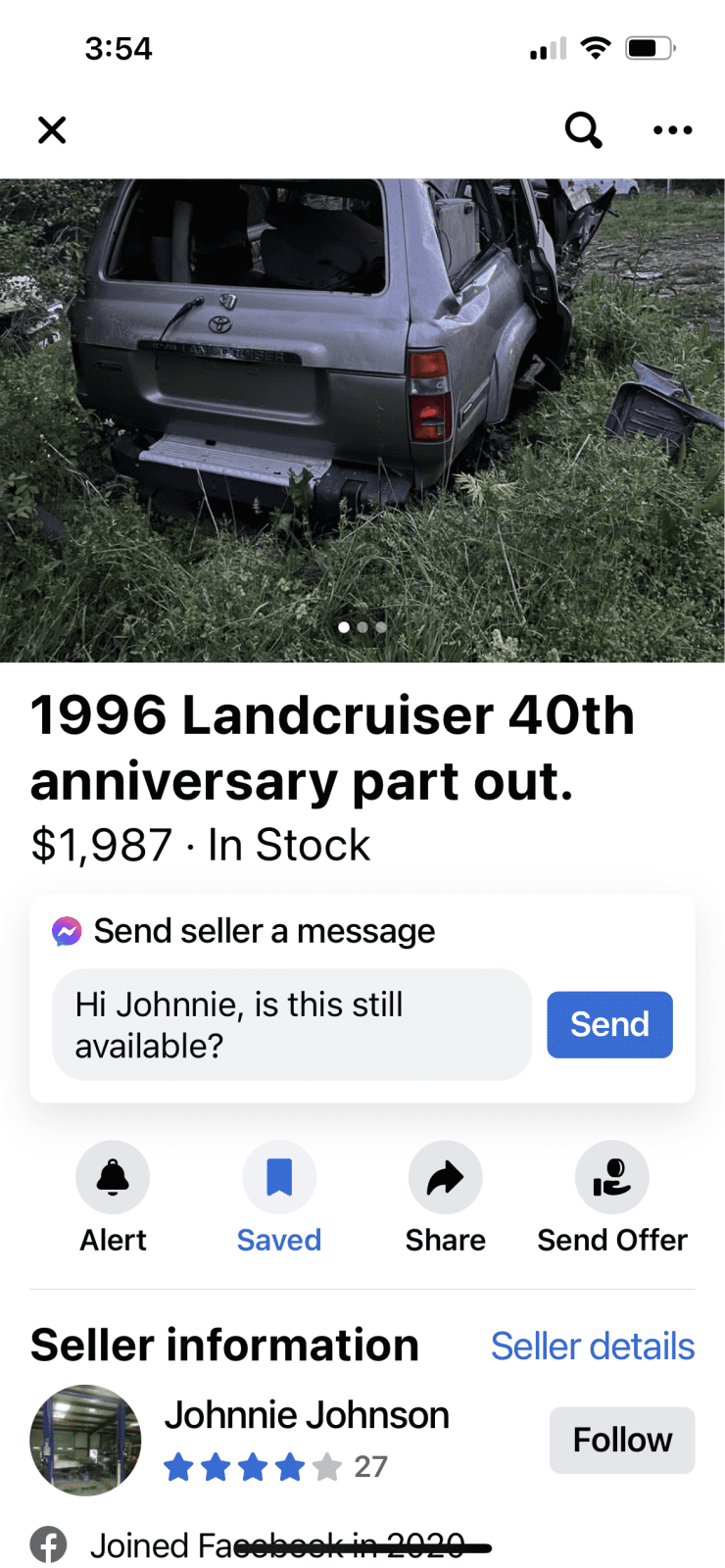Send the prewritten message to Johnnie

609,1024
